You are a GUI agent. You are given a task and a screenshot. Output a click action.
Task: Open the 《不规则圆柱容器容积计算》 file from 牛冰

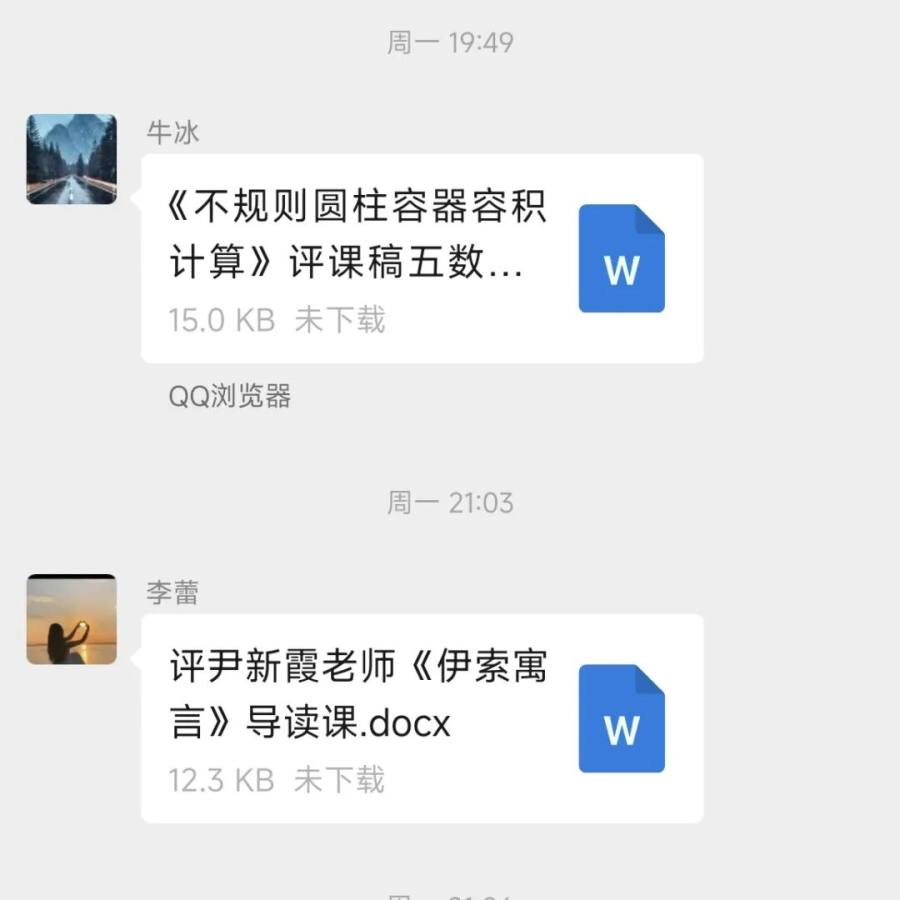coord(422,258)
